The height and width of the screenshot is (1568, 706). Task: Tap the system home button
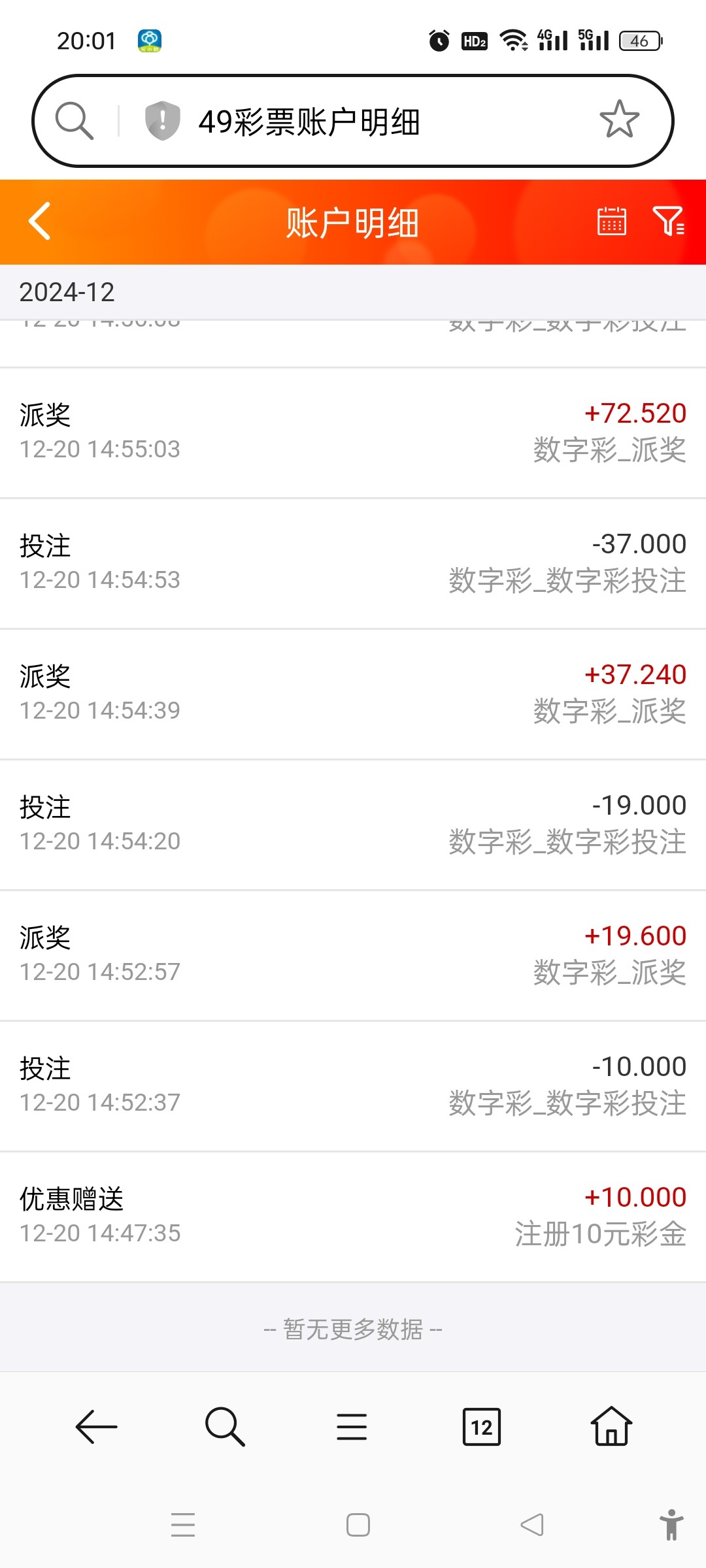(x=358, y=1524)
